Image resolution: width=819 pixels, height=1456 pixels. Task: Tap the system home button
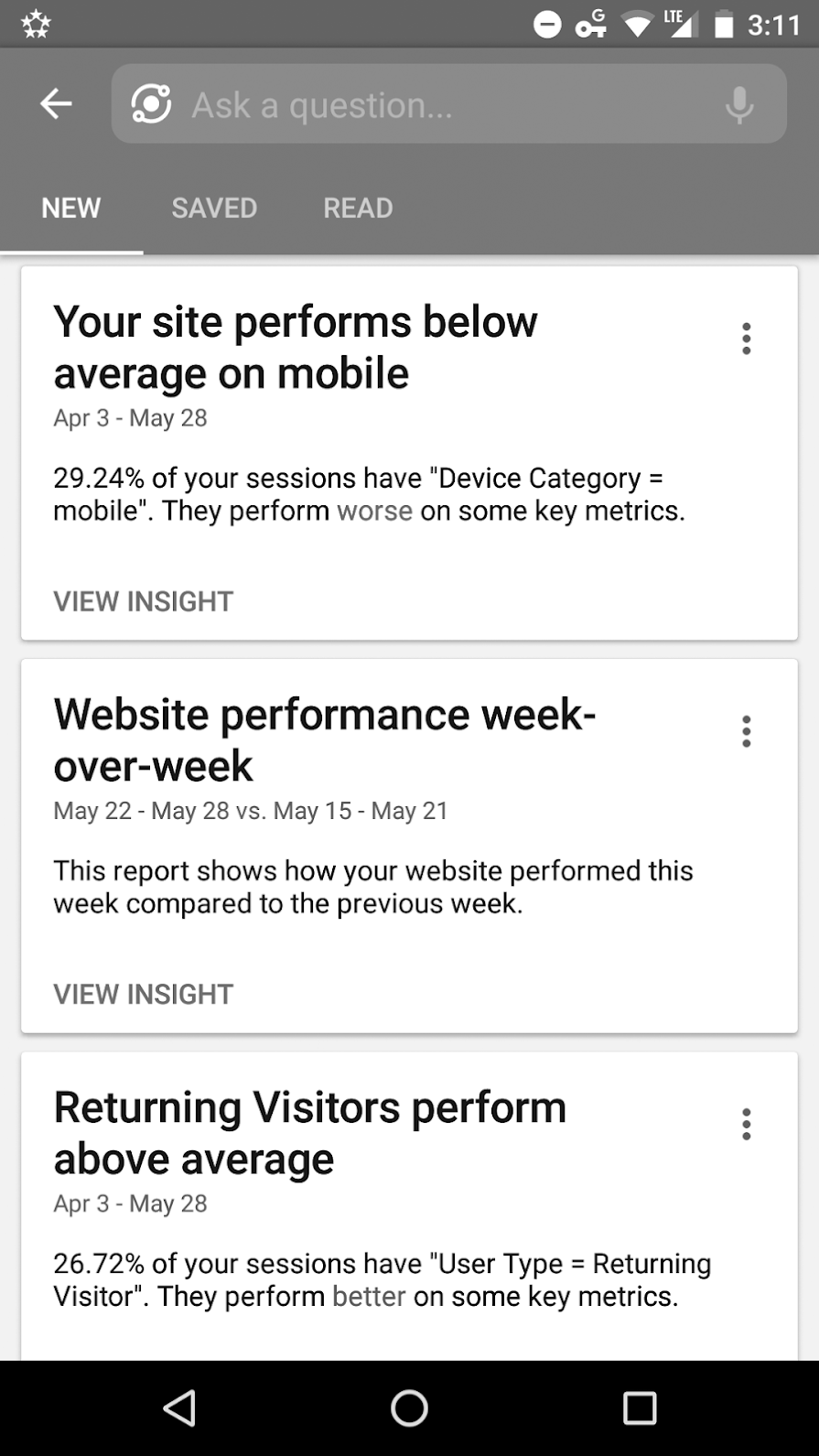coord(409,1407)
